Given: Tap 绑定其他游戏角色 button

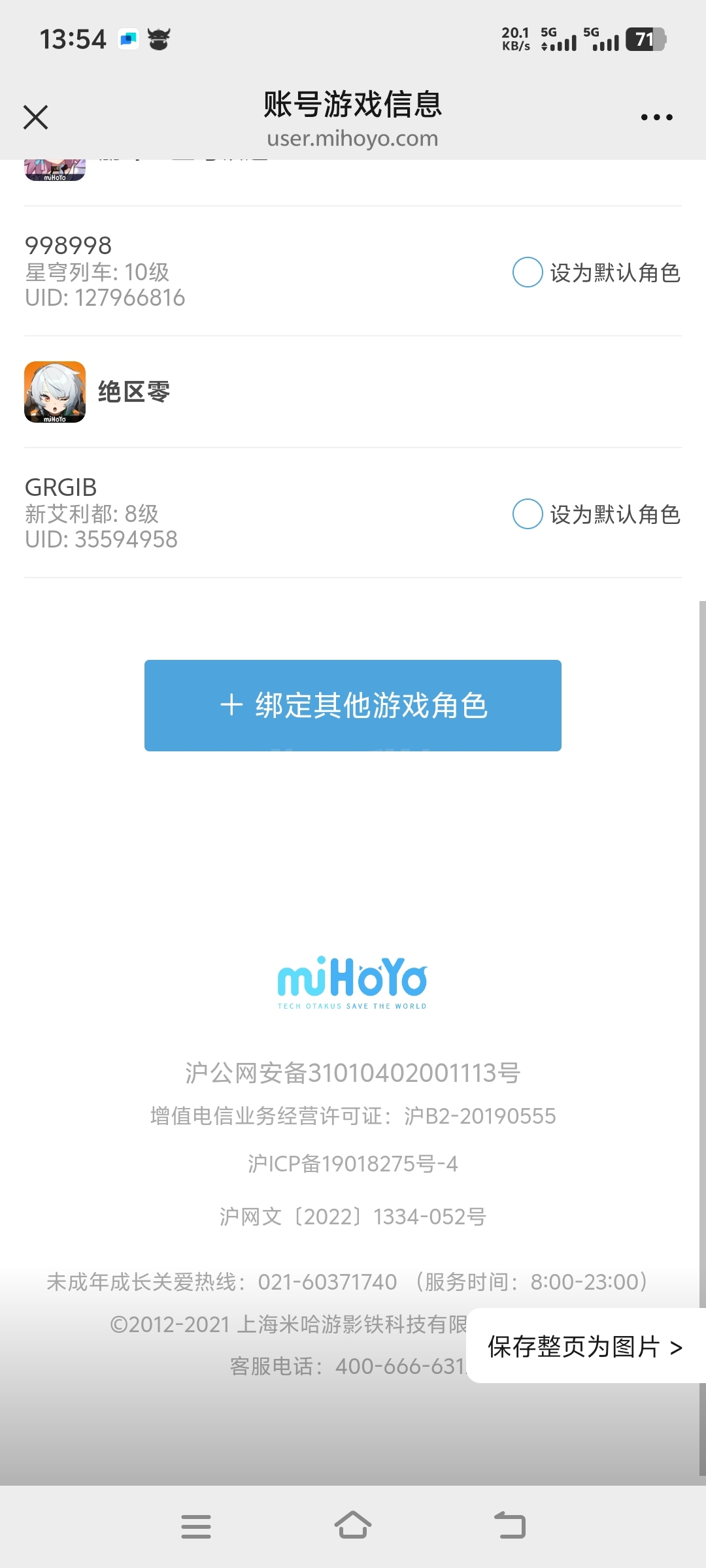Looking at the screenshot, I should (353, 706).
